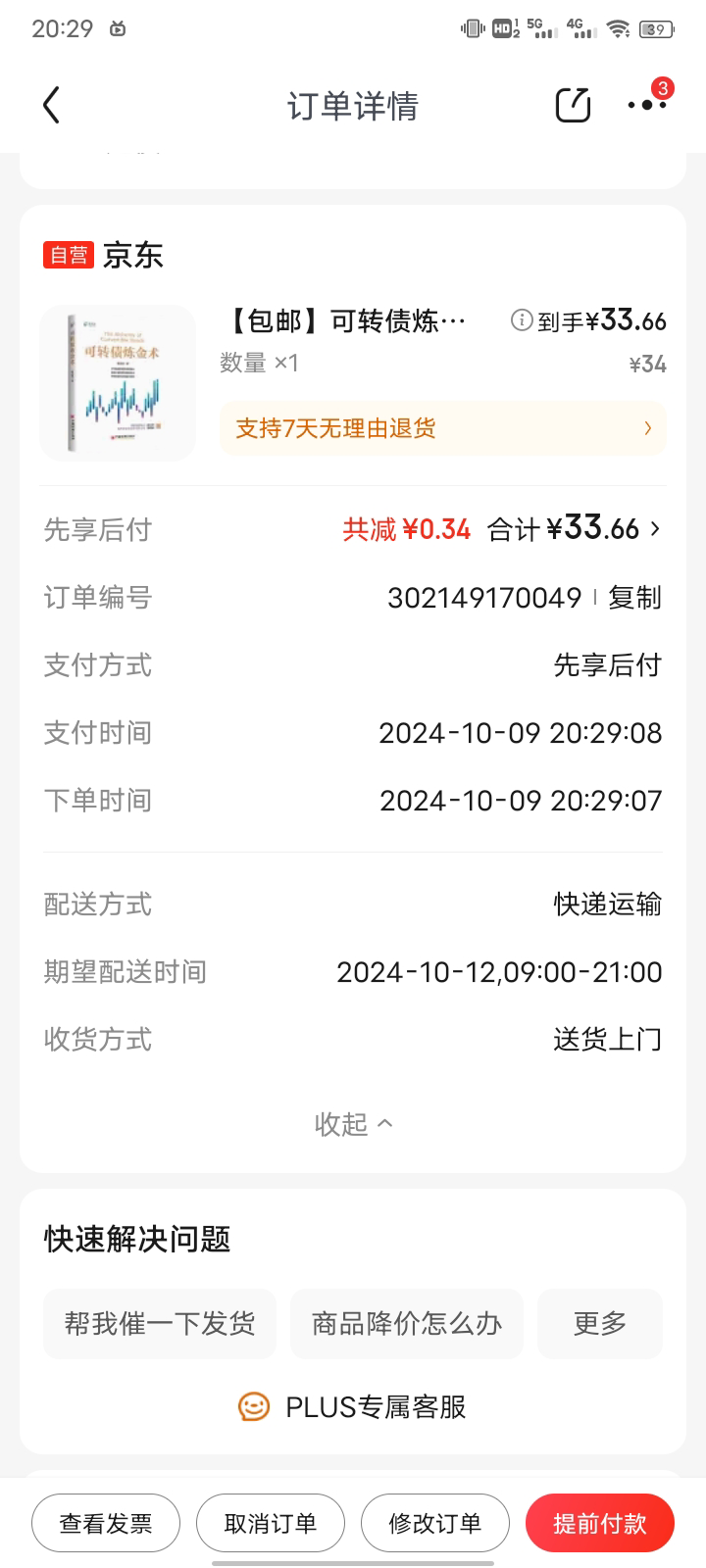
Task: Select 帮我催一下发货 quick question
Action: pos(160,1324)
